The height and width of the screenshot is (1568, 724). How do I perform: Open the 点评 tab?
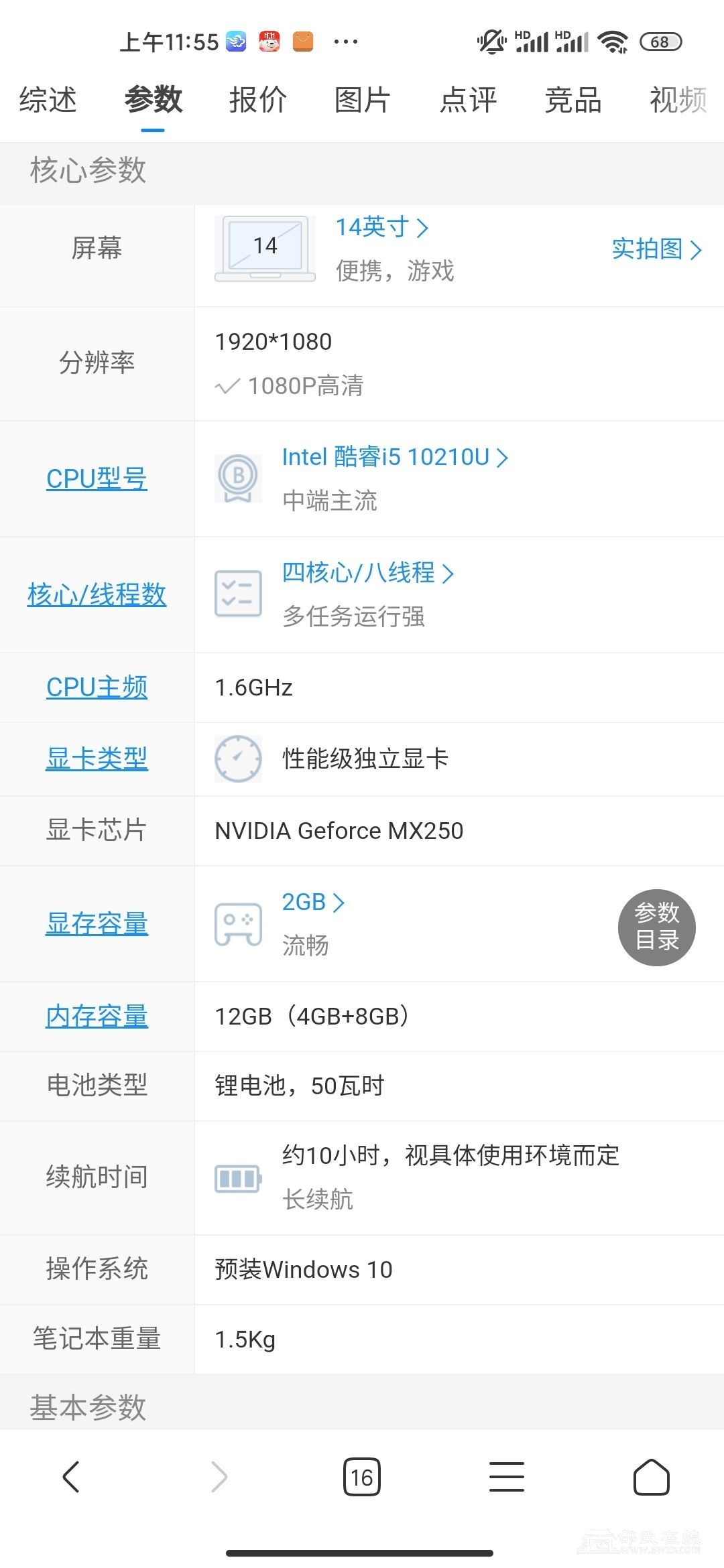(468, 101)
